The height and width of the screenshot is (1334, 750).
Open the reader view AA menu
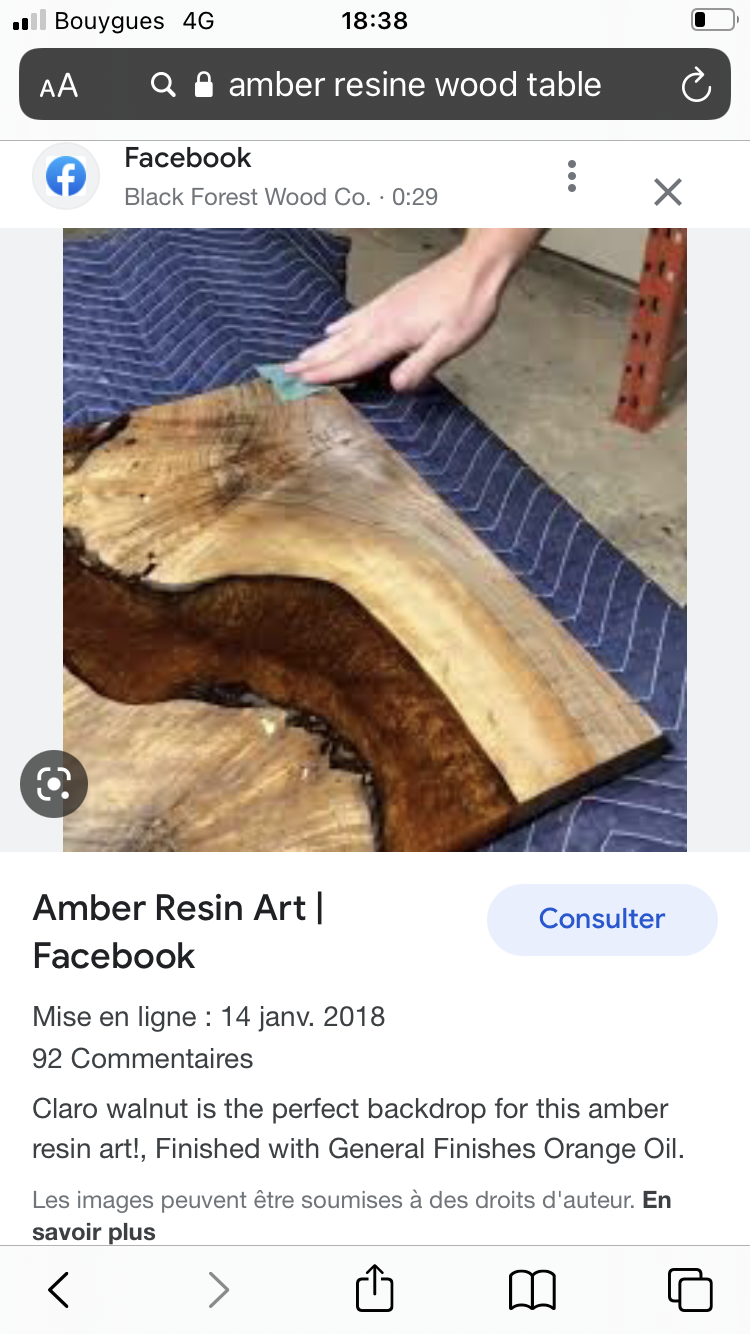tap(59, 86)
